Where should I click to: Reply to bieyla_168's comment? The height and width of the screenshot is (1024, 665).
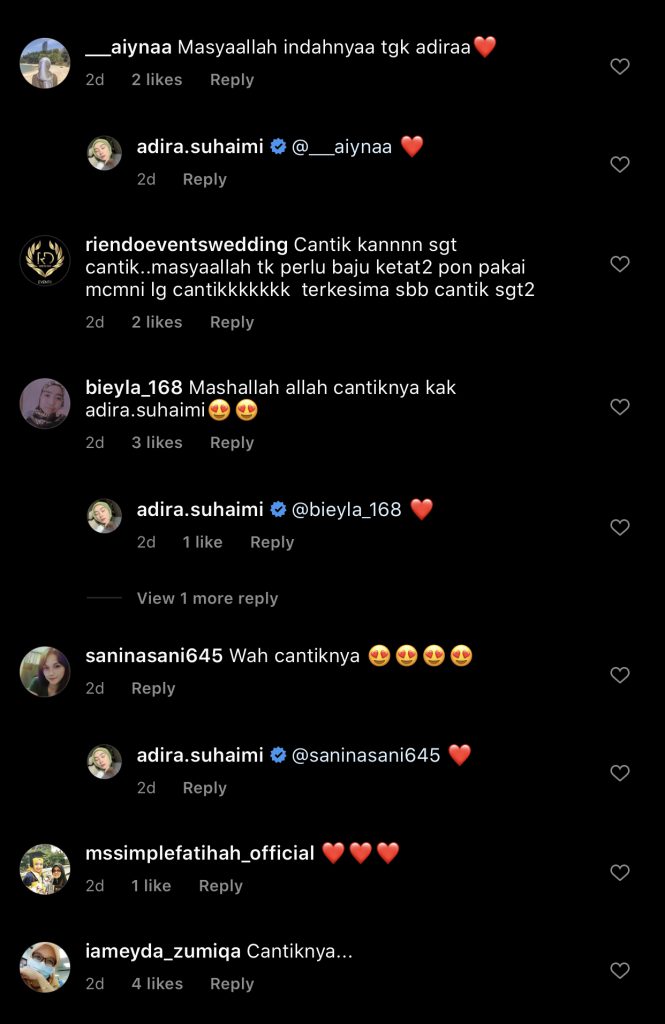[231, 442]
